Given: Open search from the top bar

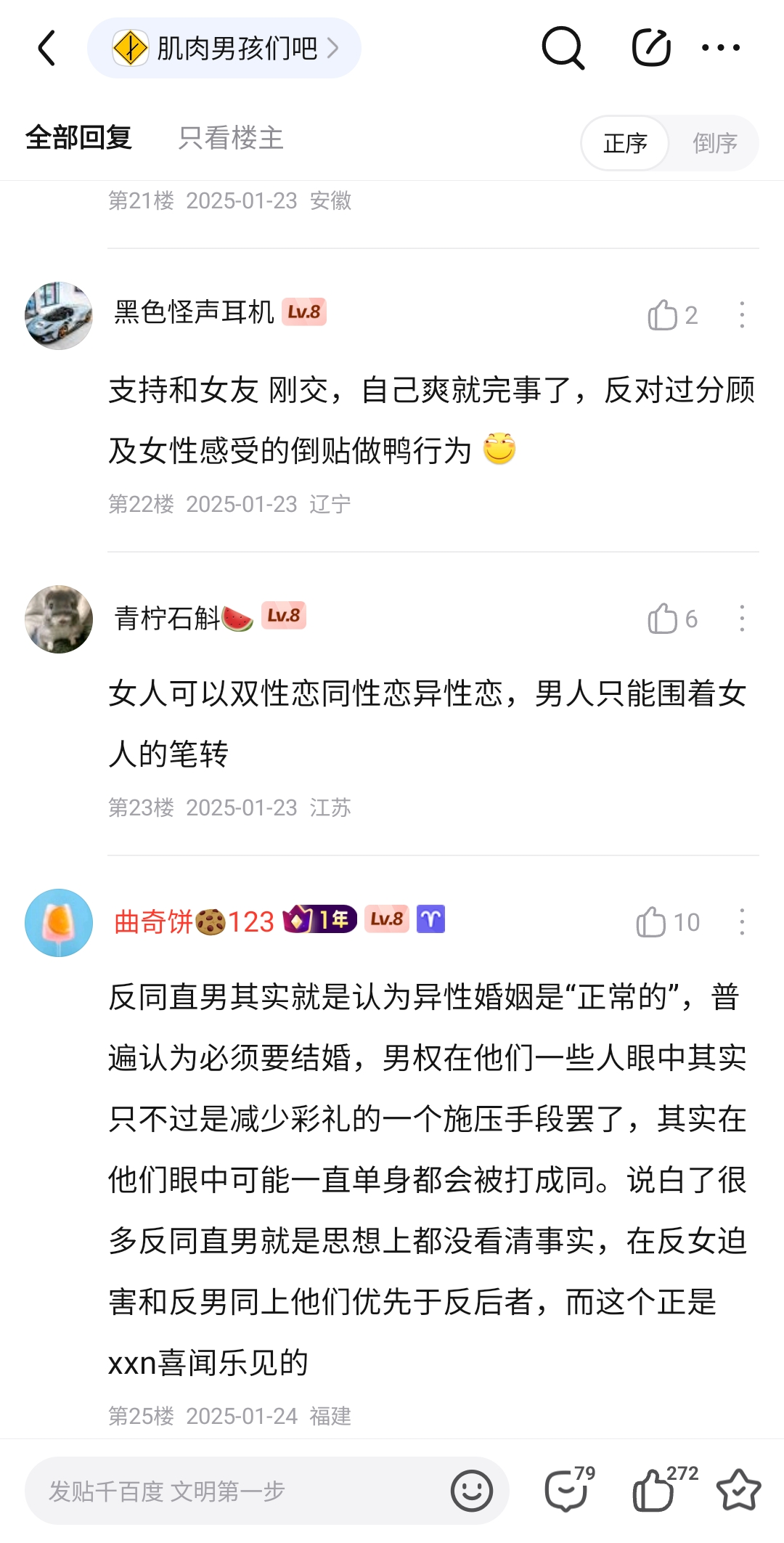Looking at the screenshot, I should 563,48.
